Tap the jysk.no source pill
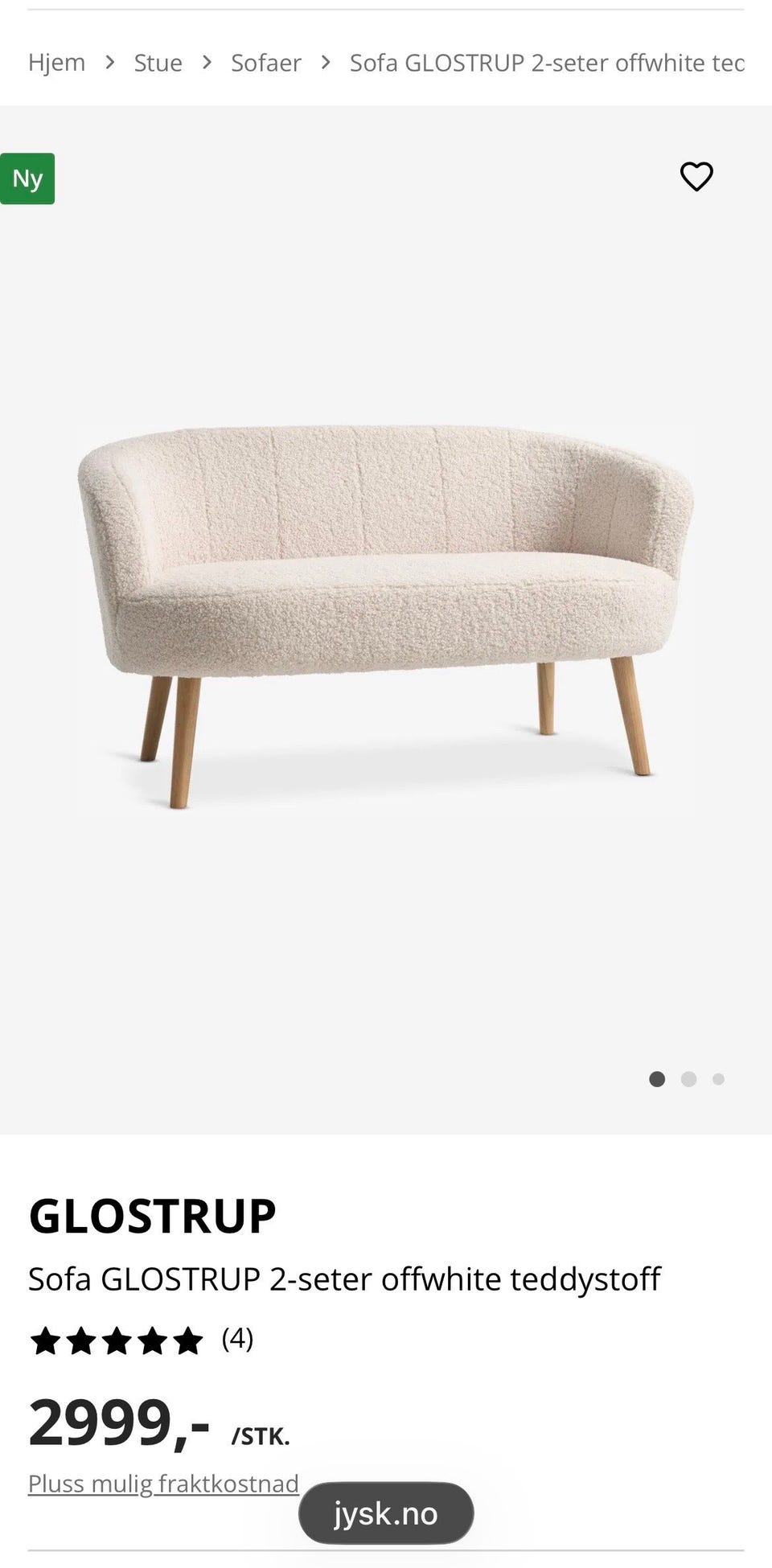Viewport: 772px width, 1568px height. [x=386, y=1513]
